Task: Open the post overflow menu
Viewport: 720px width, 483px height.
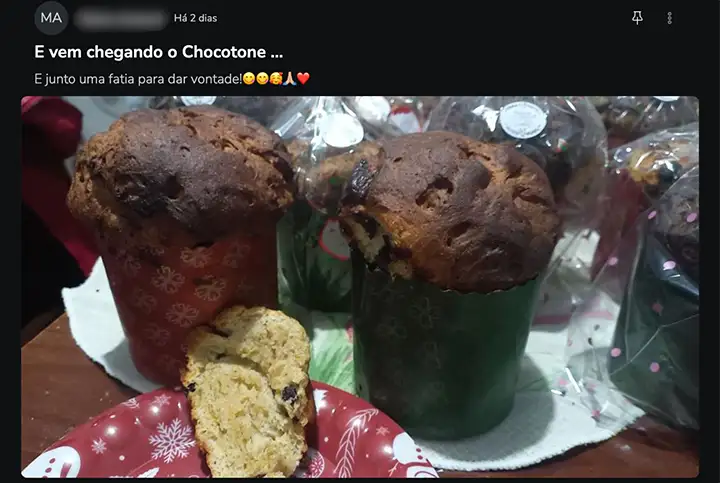Action: [x=669, y=18]
